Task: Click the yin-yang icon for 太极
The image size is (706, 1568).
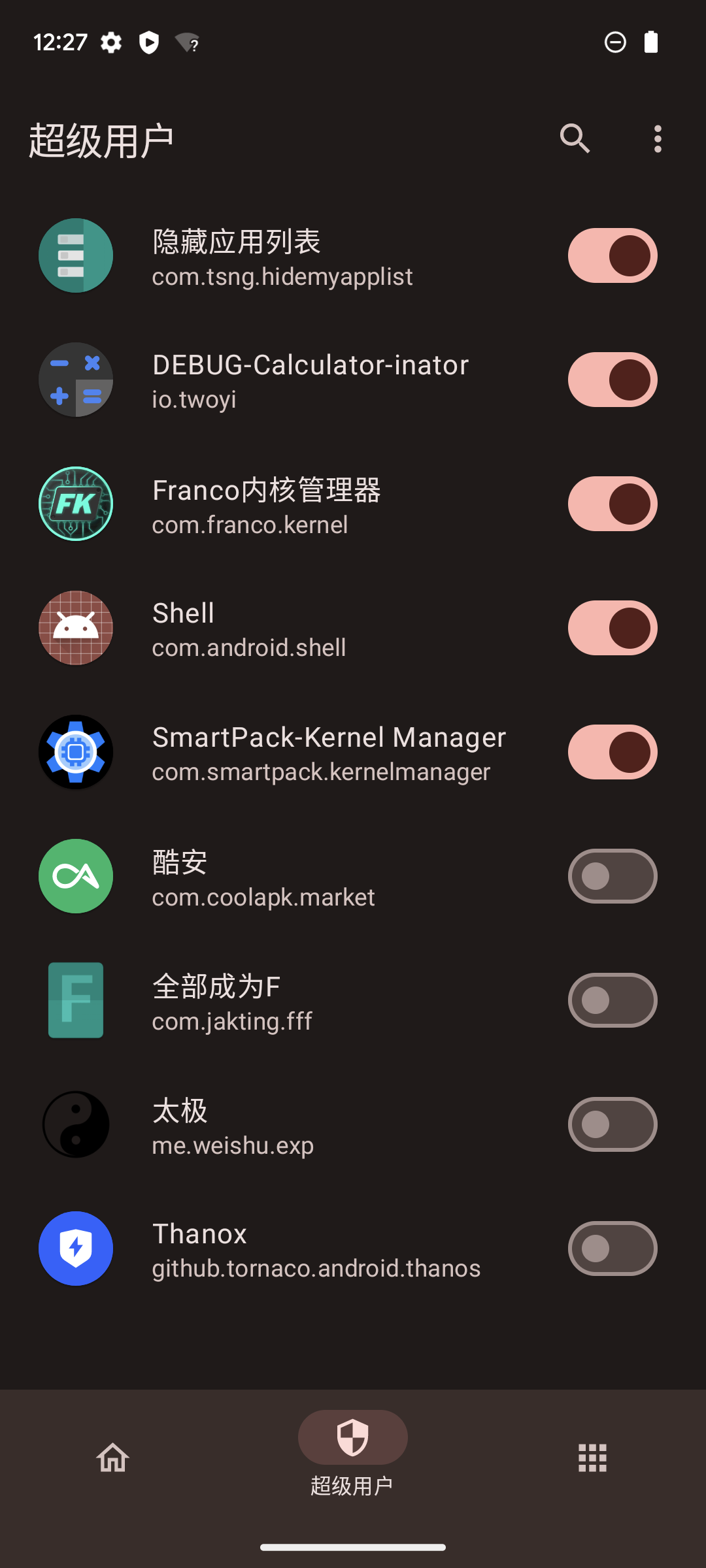Action: tap(75, 1124)
